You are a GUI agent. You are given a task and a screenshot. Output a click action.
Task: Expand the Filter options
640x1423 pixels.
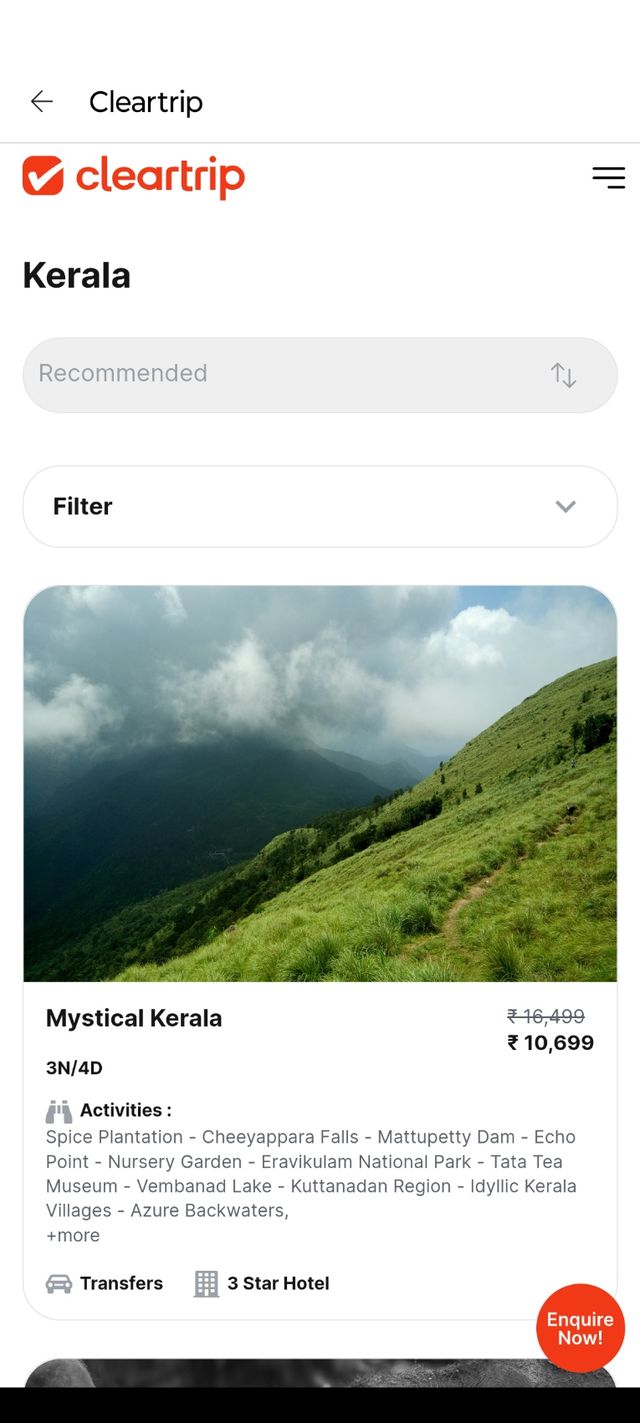click(x=320, y=506)
